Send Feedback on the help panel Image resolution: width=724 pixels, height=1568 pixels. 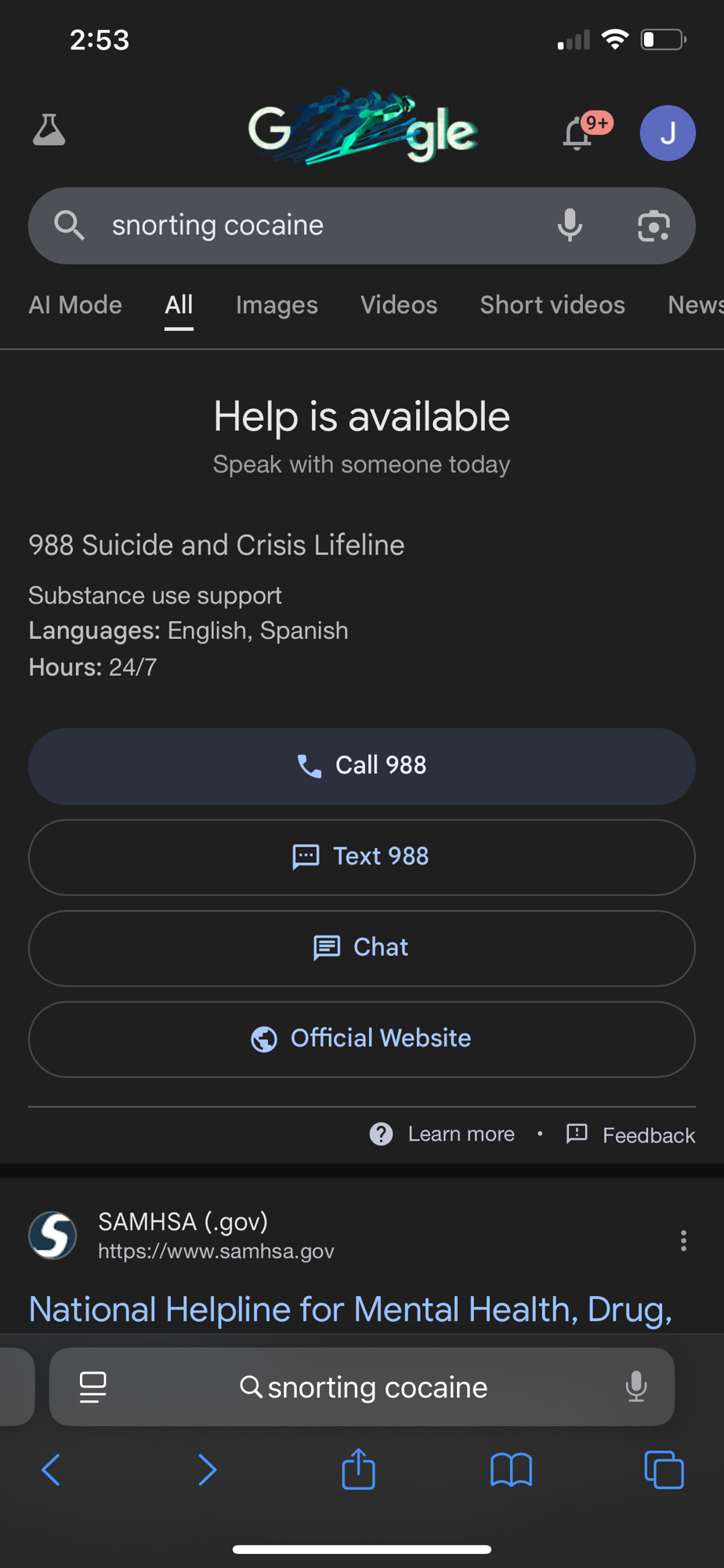632,1134
